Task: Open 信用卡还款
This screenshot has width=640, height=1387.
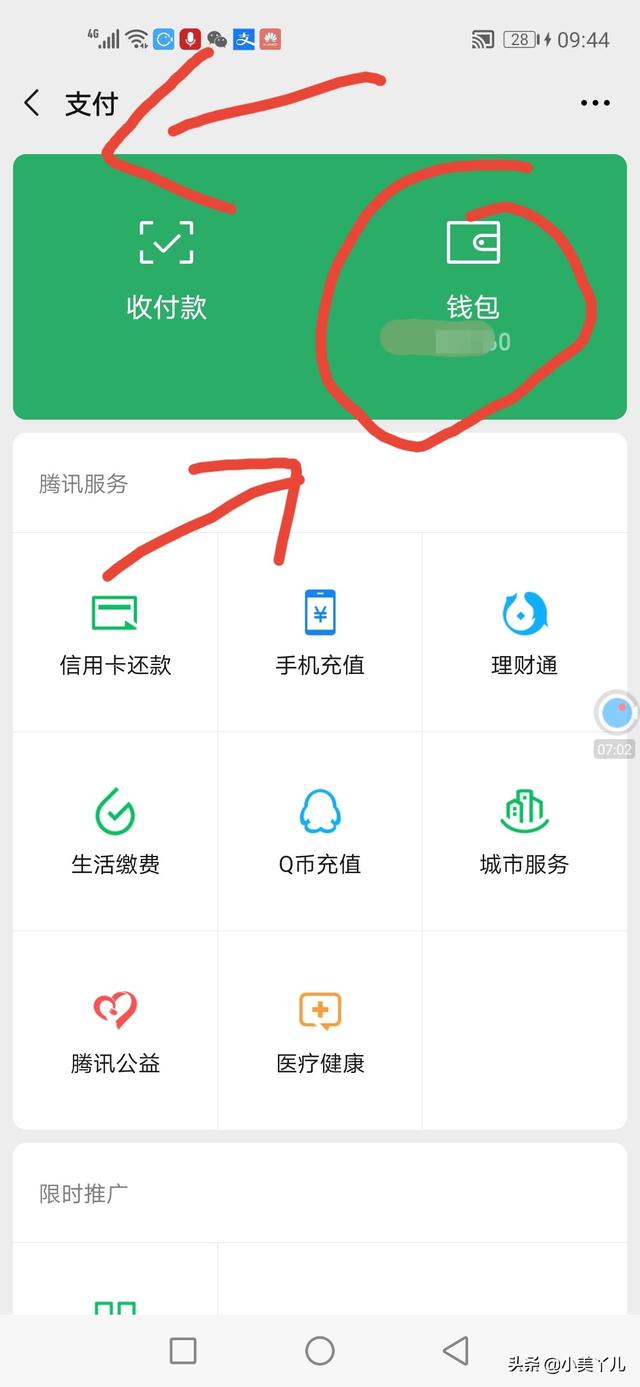Action: [115, 632]
